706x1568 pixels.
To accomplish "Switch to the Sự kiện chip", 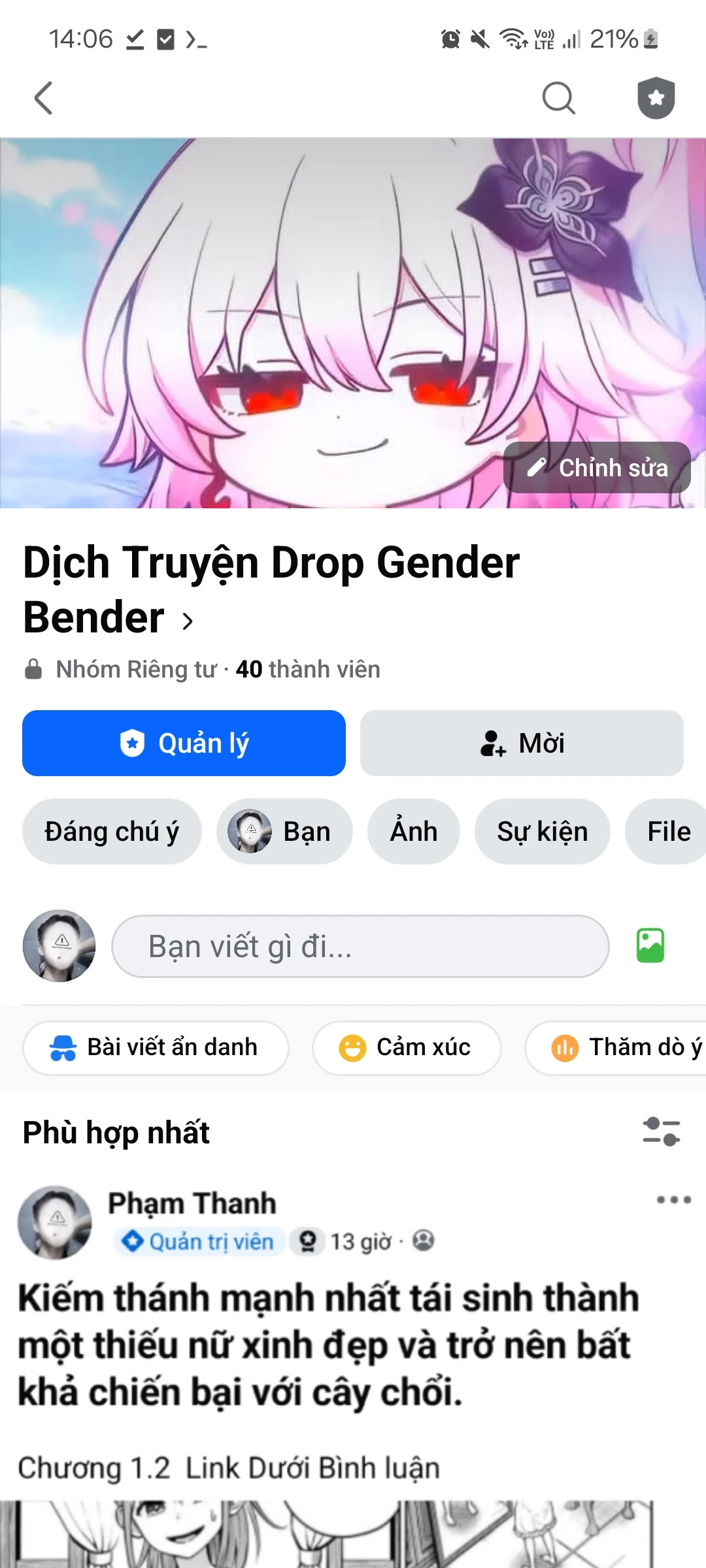I will click(542, 832).
